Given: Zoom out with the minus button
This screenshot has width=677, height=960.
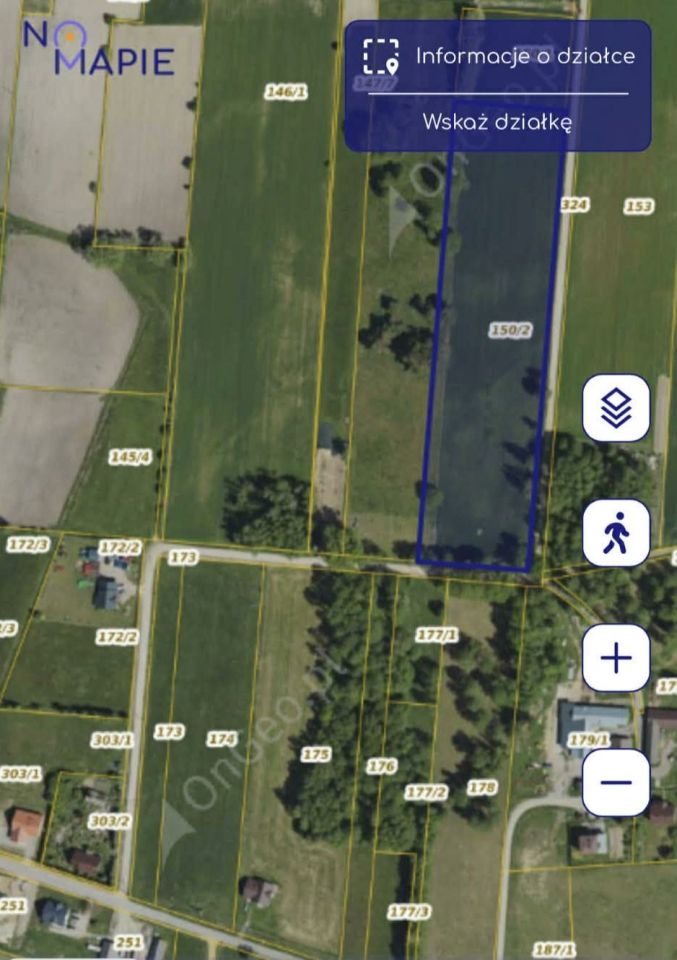Looking at the screenshot, I should 616,782.
